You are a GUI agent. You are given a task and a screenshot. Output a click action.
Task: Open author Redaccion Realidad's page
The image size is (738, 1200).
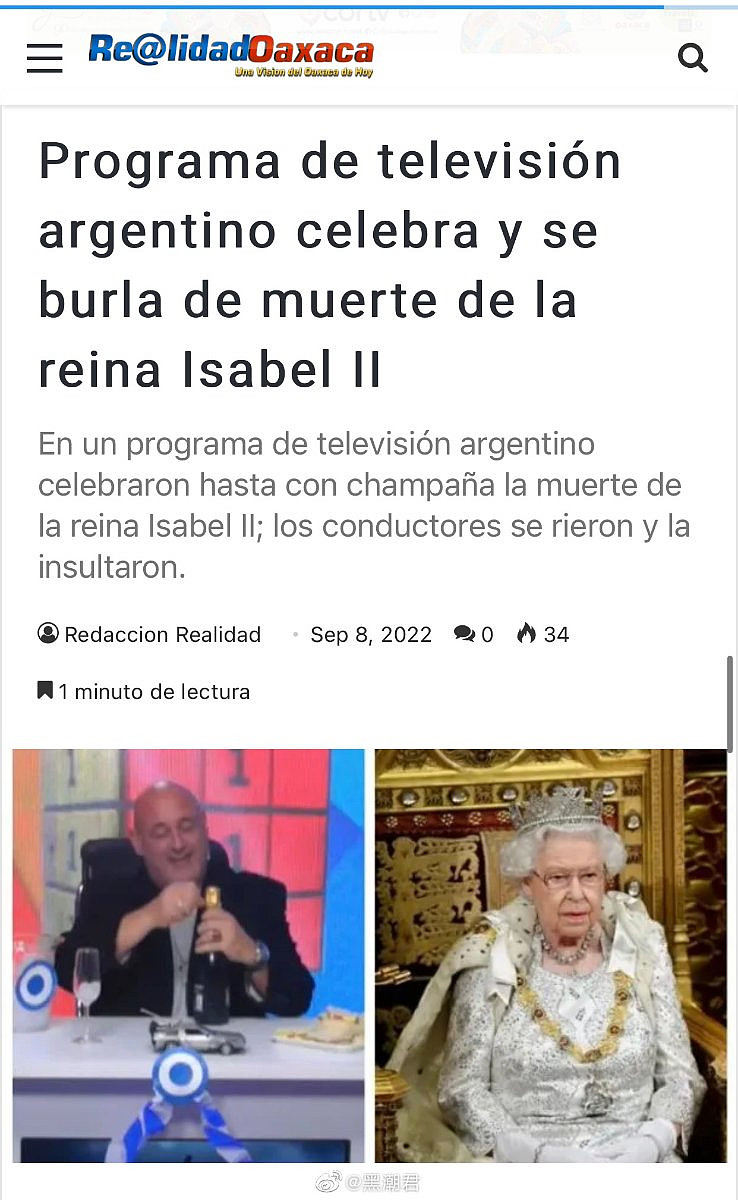pos(162,634)
